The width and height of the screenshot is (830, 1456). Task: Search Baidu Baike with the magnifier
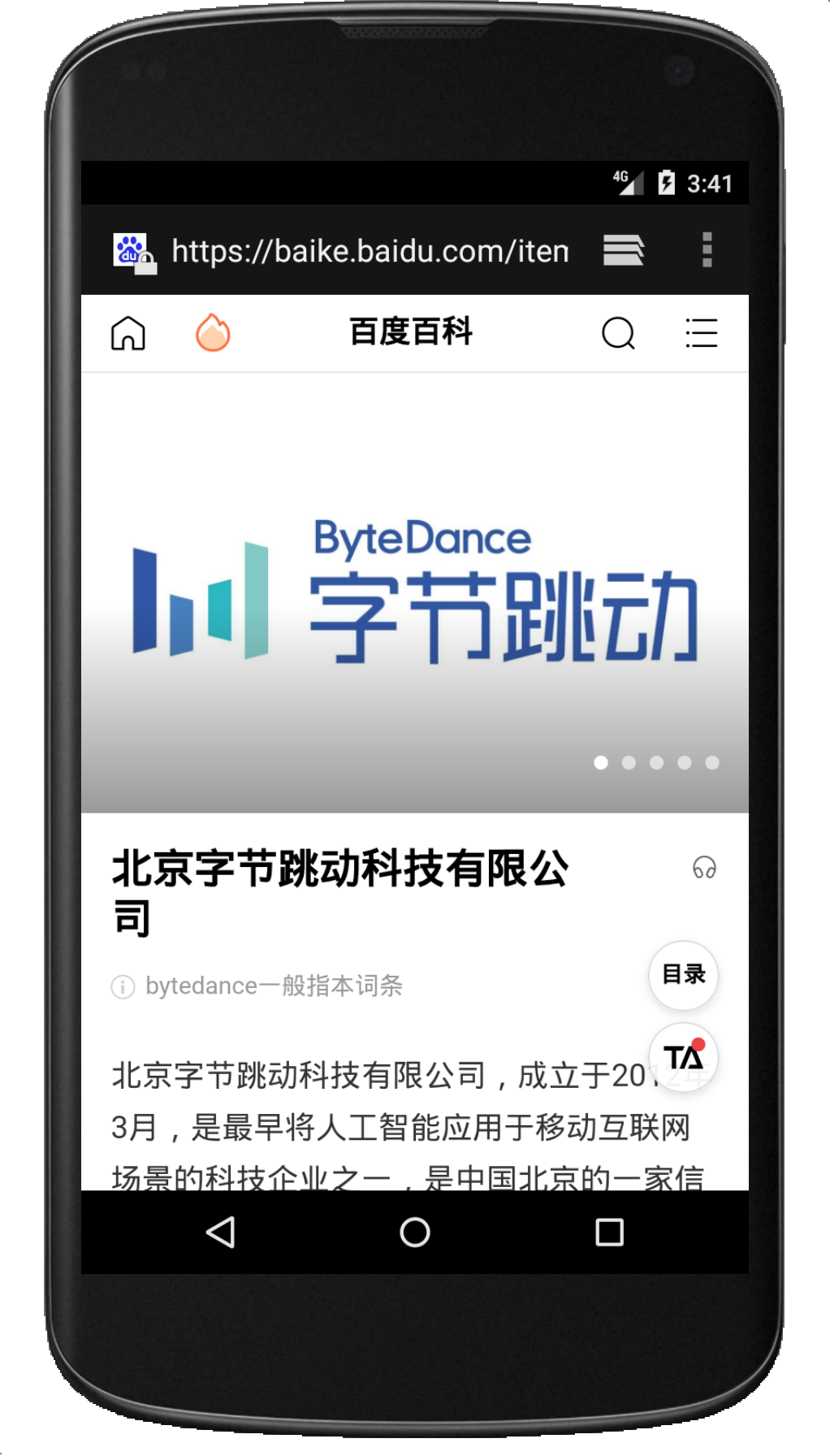[618, 333]
